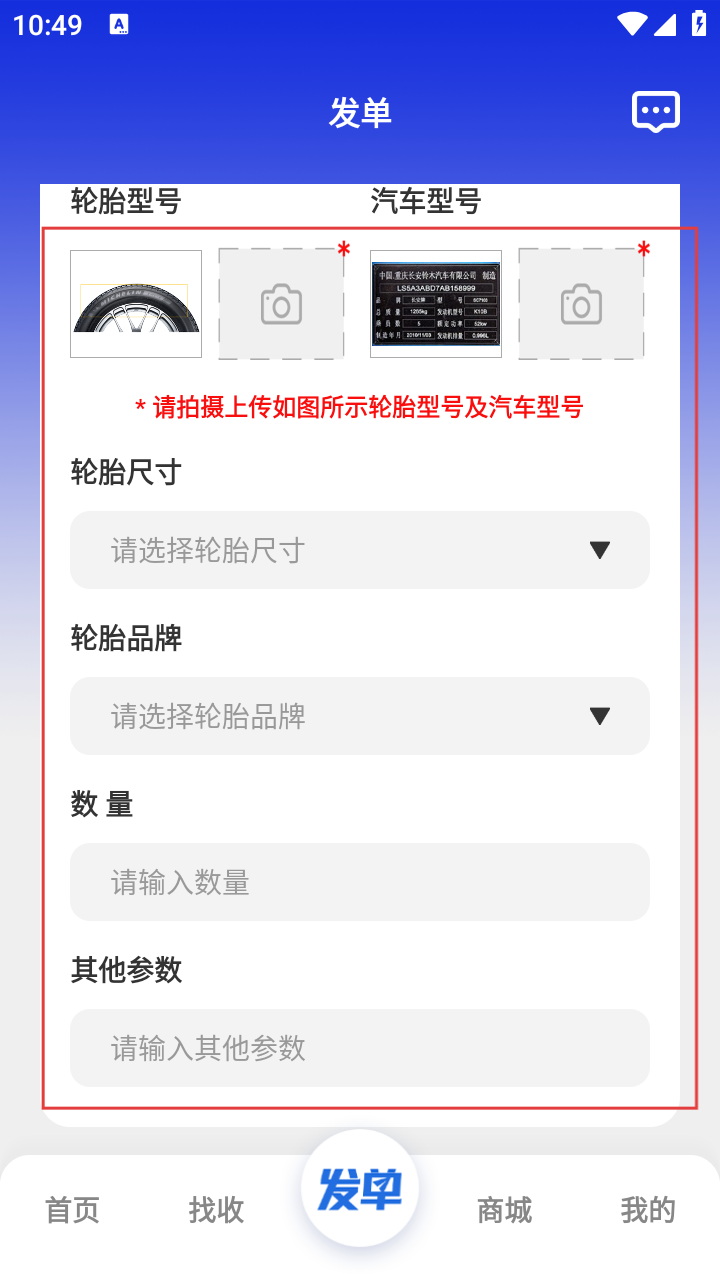Expand the 轮胎尺寸 size dropdown
The width and height of the screenshot is (720, 1280).
(x=360, y=550)
